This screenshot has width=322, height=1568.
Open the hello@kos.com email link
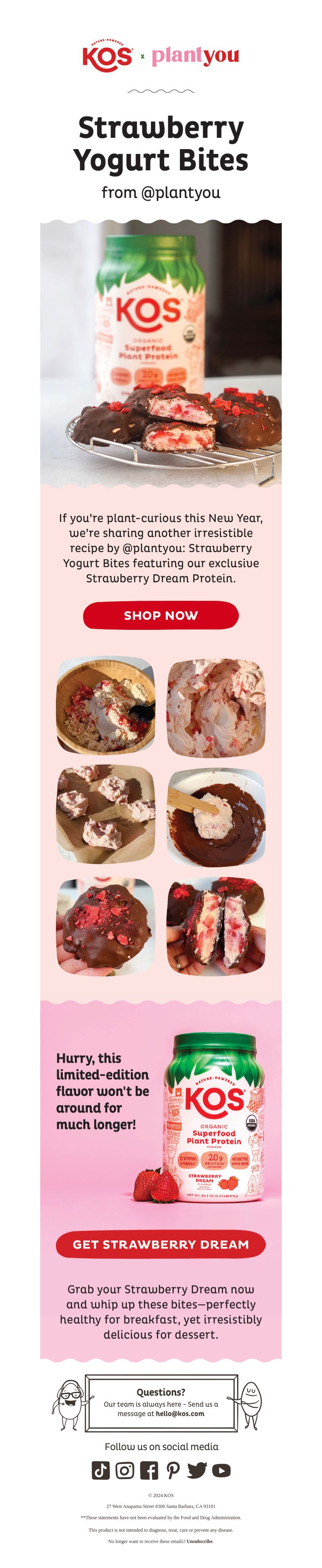pyautogui.click(x=180, y=1413)
